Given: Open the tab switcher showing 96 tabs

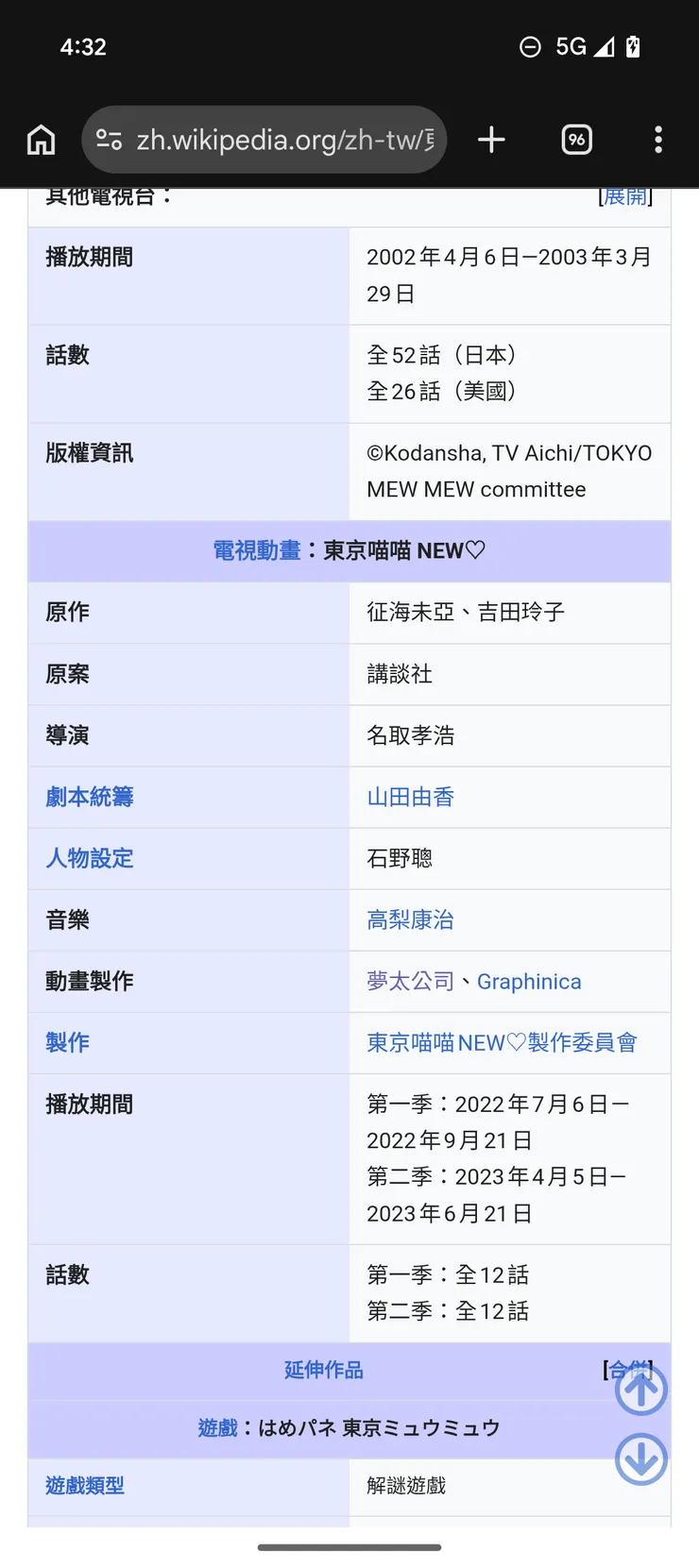Looking at the screenshot, I should pyautogui.click(x=576, y=139).
